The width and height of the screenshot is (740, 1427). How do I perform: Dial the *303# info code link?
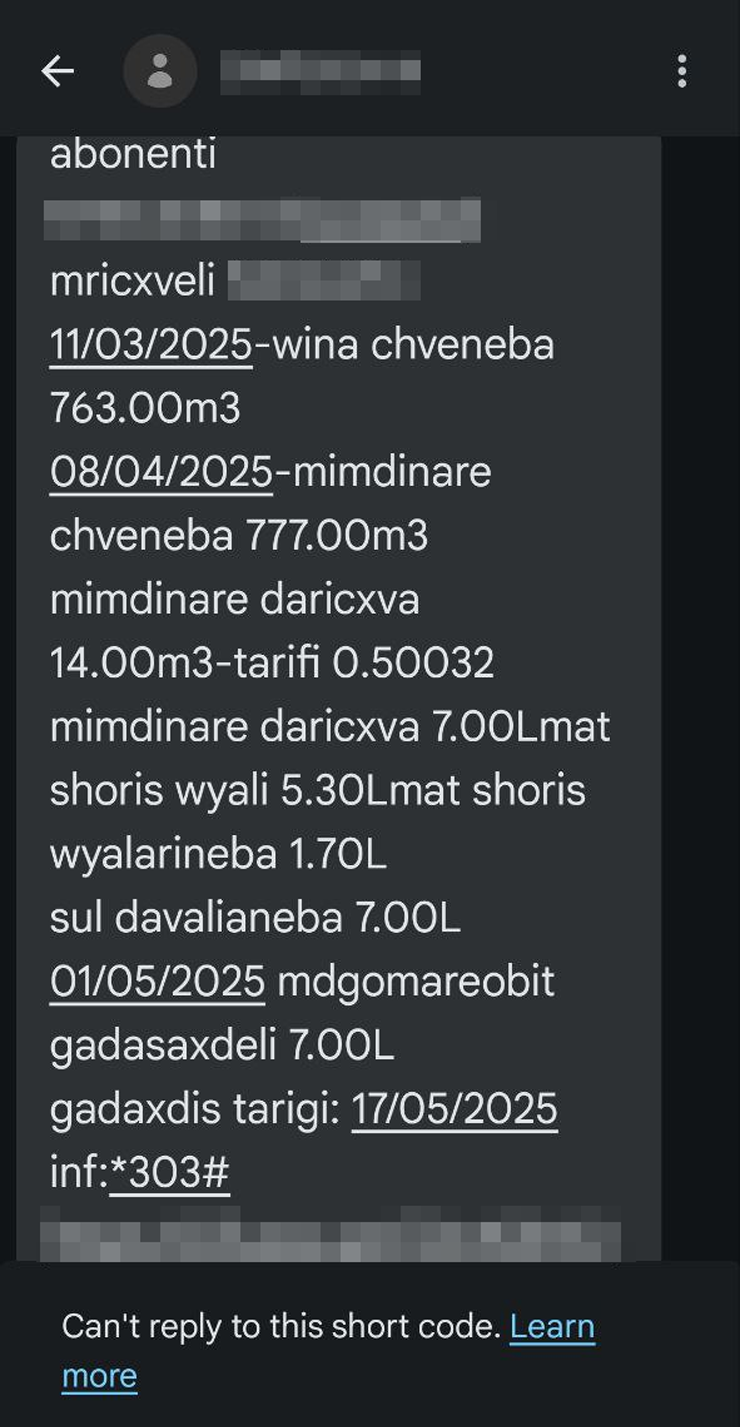coord(170,1173)
